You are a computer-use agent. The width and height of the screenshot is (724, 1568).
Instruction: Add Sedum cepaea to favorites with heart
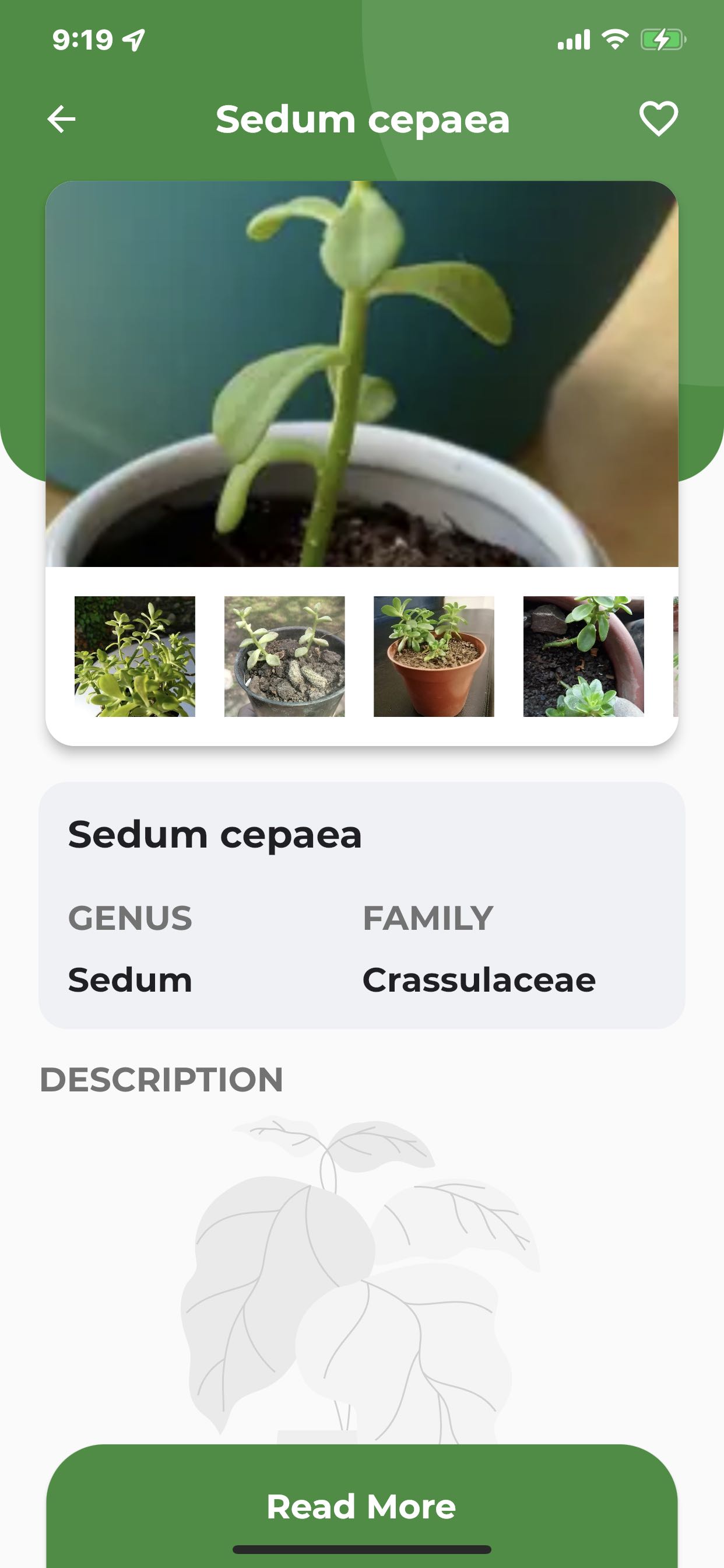[658, 118]
